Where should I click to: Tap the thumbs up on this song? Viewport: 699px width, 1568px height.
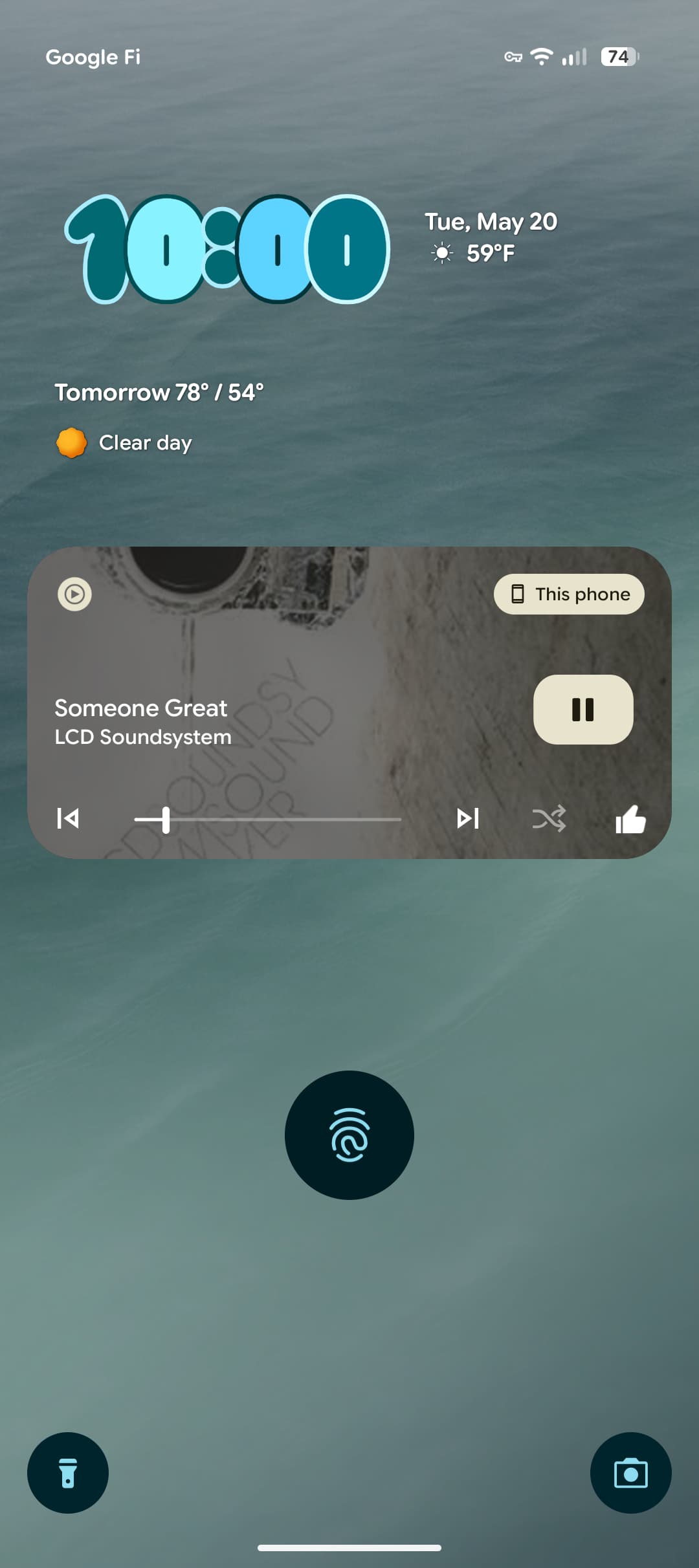pos(630,820)
